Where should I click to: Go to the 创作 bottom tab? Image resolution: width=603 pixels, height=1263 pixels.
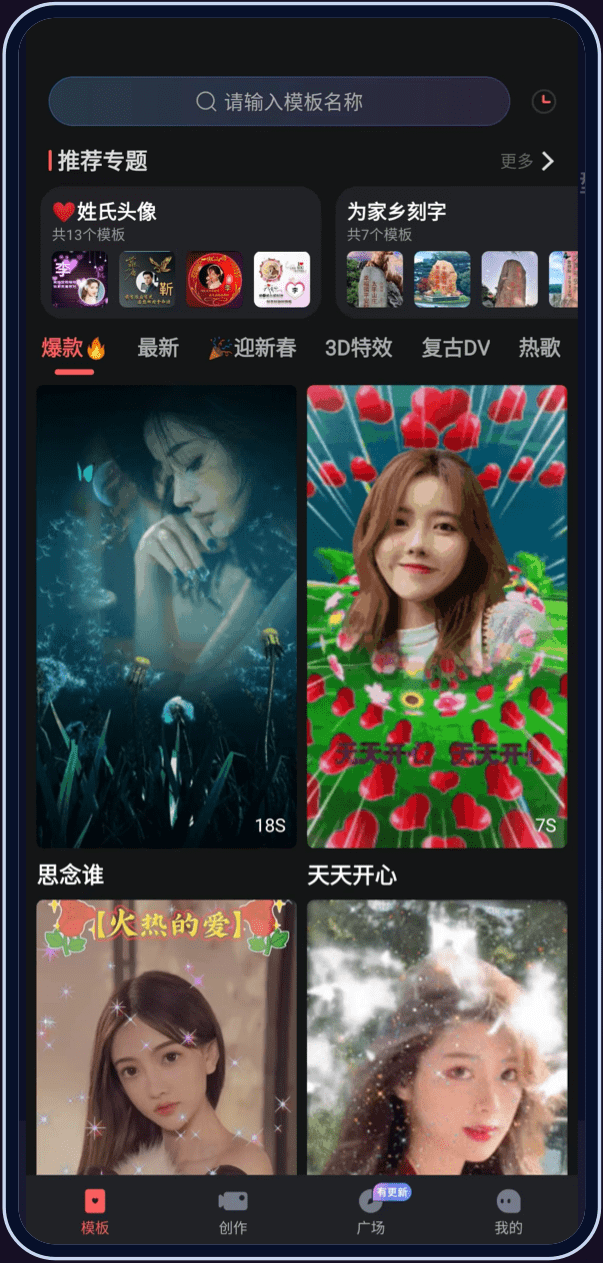233,1212
